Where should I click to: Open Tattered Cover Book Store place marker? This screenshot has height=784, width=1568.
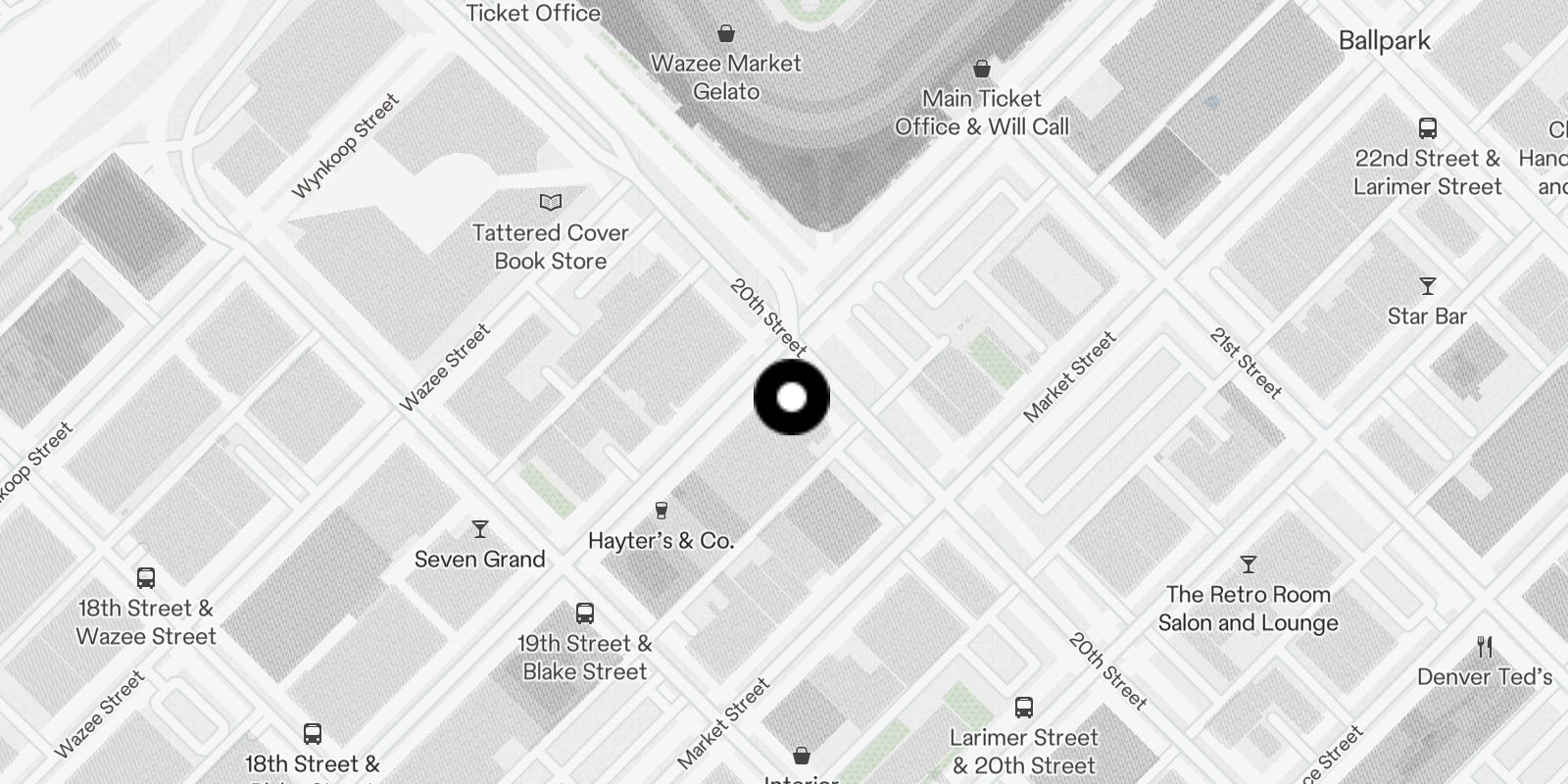551,203
